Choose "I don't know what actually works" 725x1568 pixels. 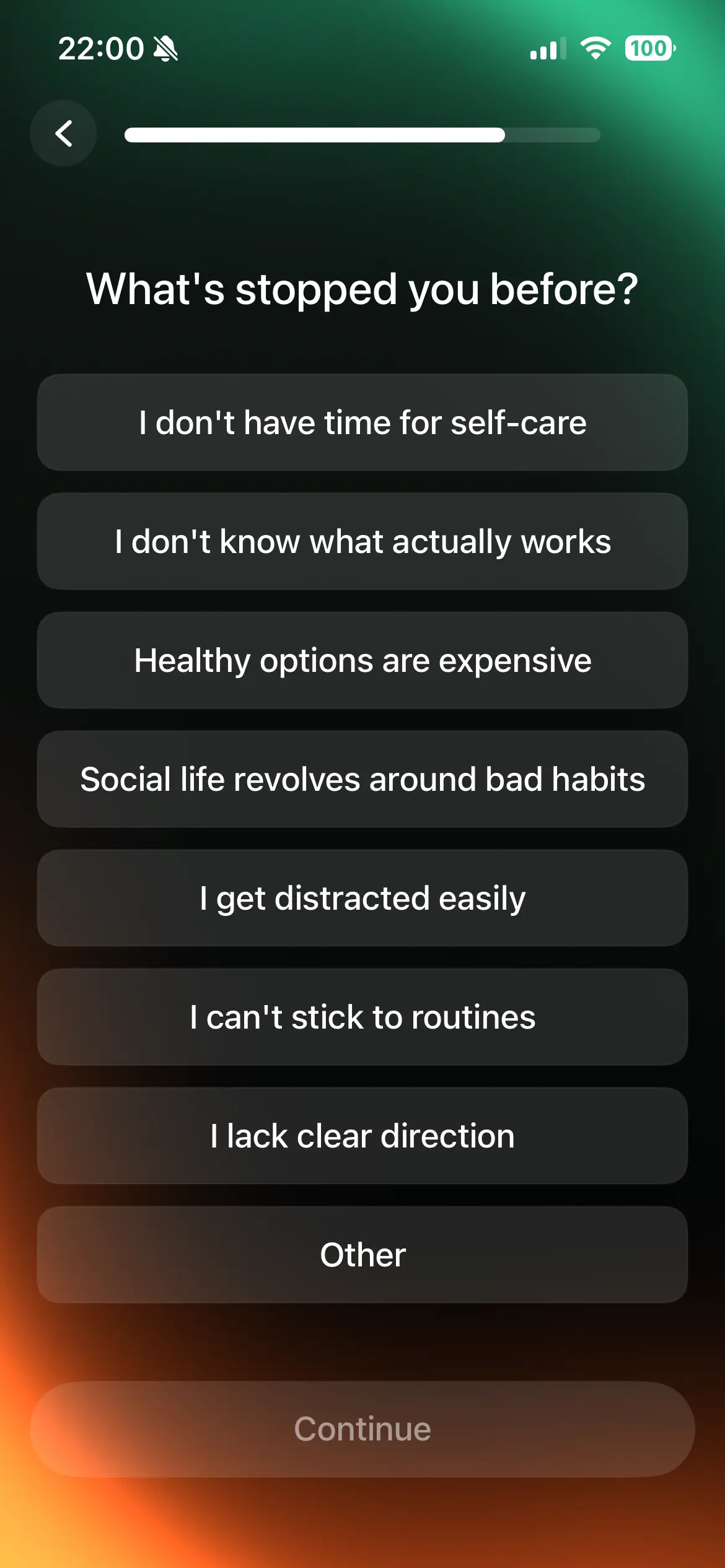362,541
